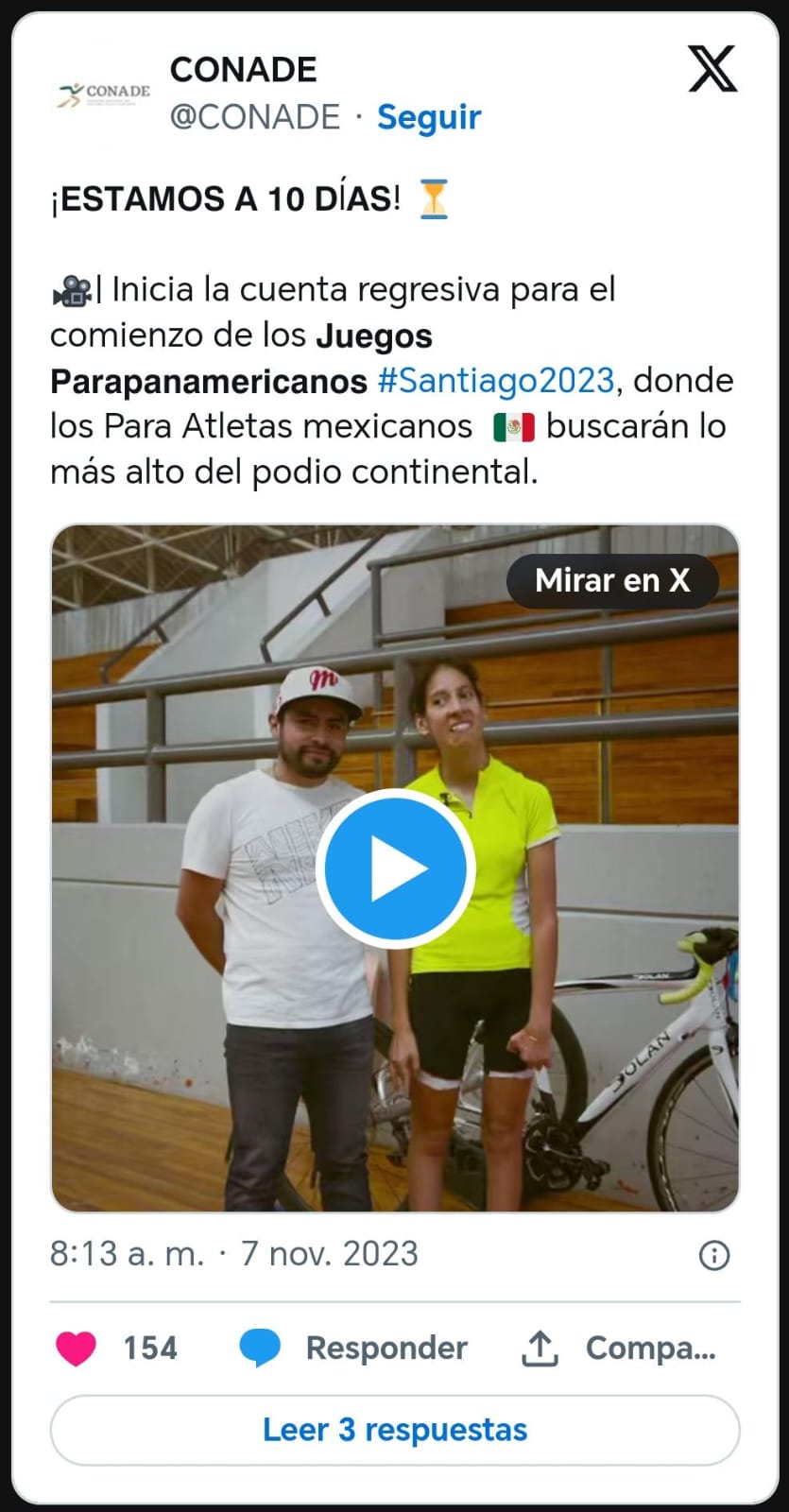Open Leer 3 respuestas
Viewport: 789px width, 1512px height.
tap(395, 1430)
